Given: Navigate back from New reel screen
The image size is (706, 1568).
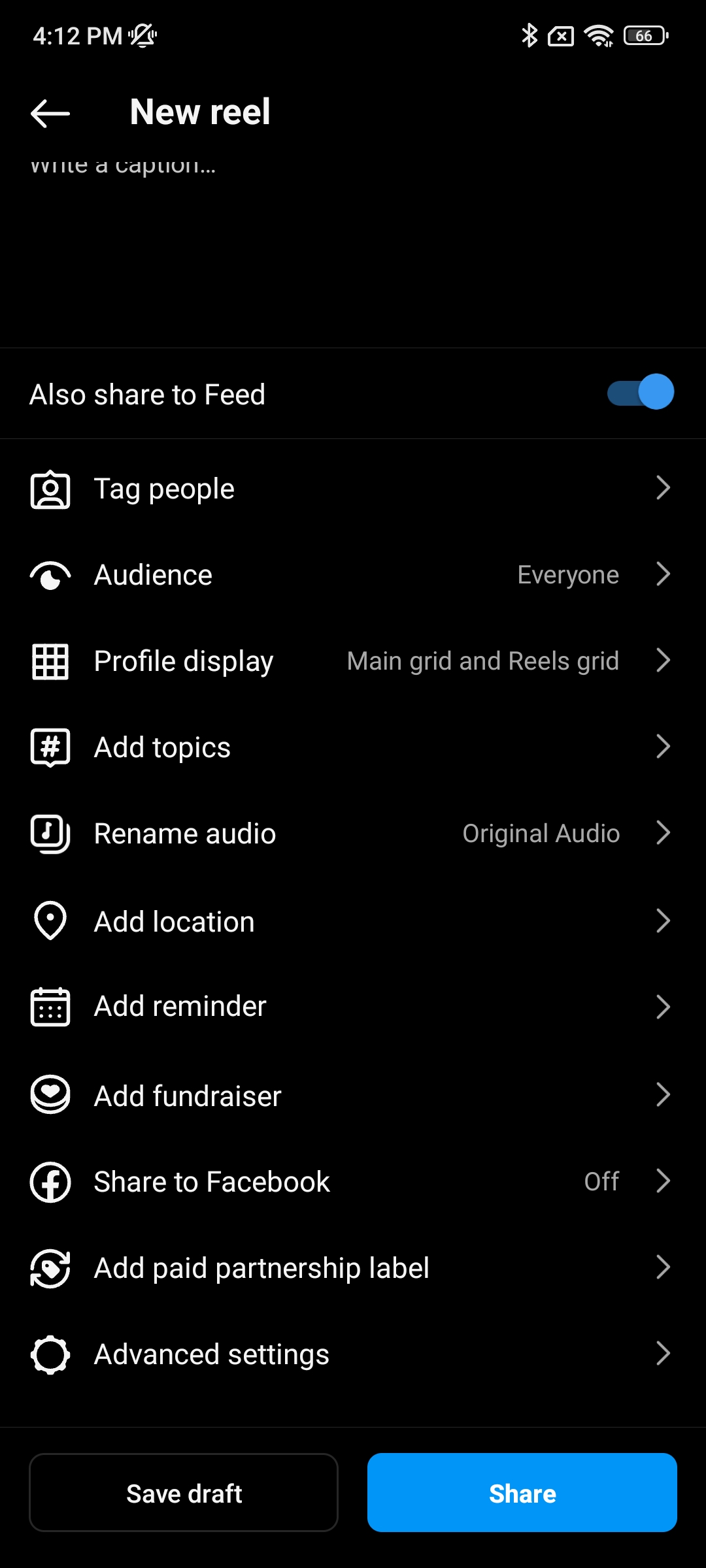Looking at the screenshot, I should pos(50,112).
